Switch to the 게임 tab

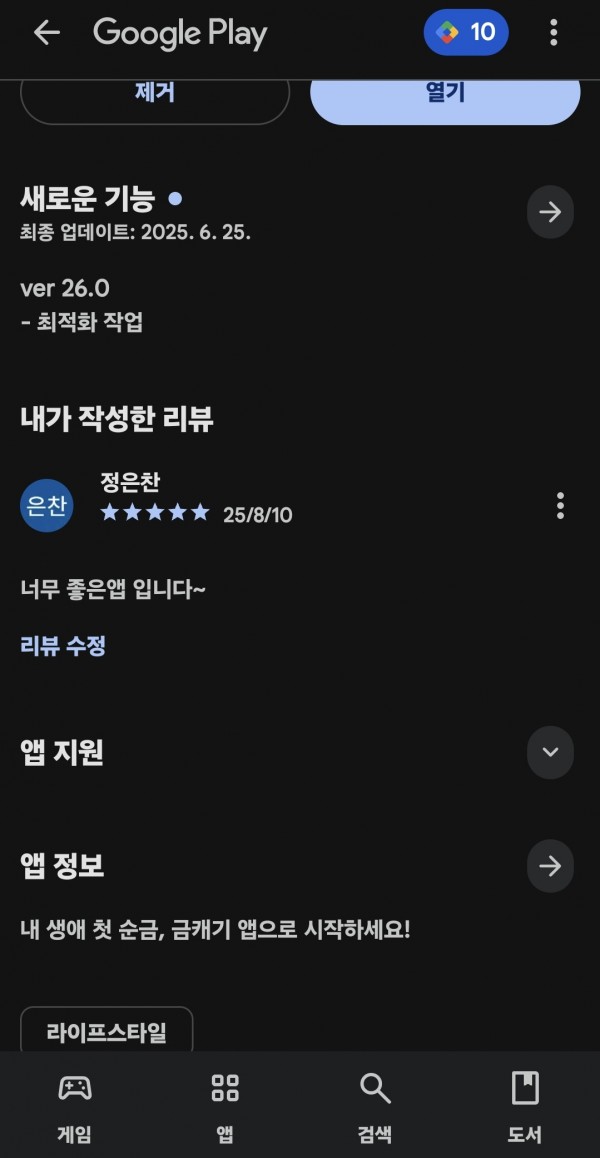click(x=75, y=1108)
